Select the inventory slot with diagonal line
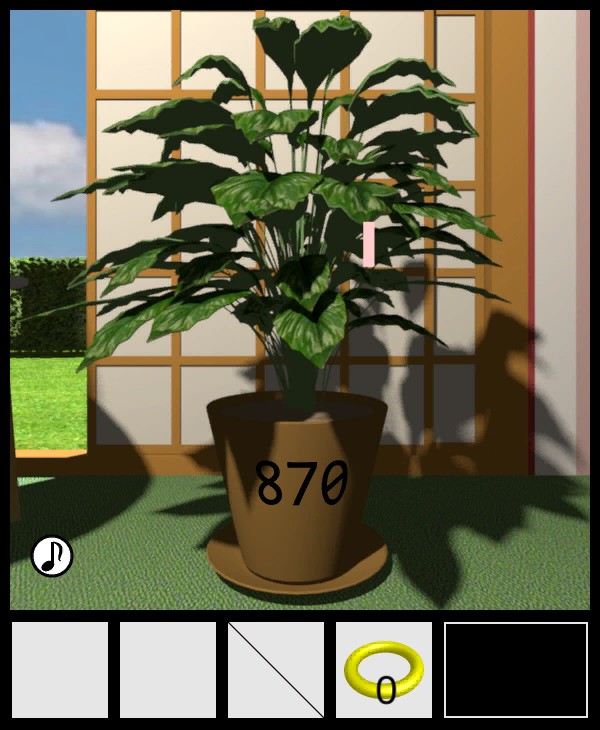The image size is (600, 730). 276,670
